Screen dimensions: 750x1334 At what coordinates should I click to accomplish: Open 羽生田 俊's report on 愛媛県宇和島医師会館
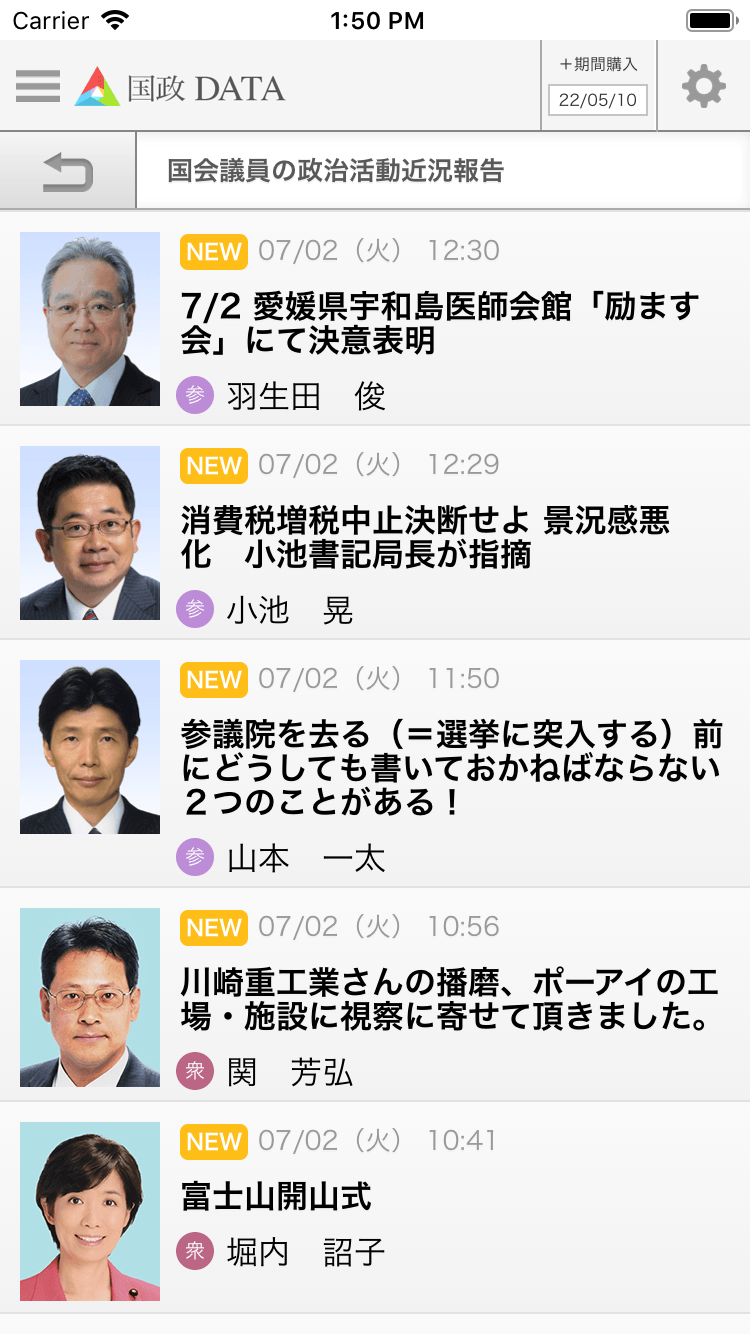[x=440, y=322]
